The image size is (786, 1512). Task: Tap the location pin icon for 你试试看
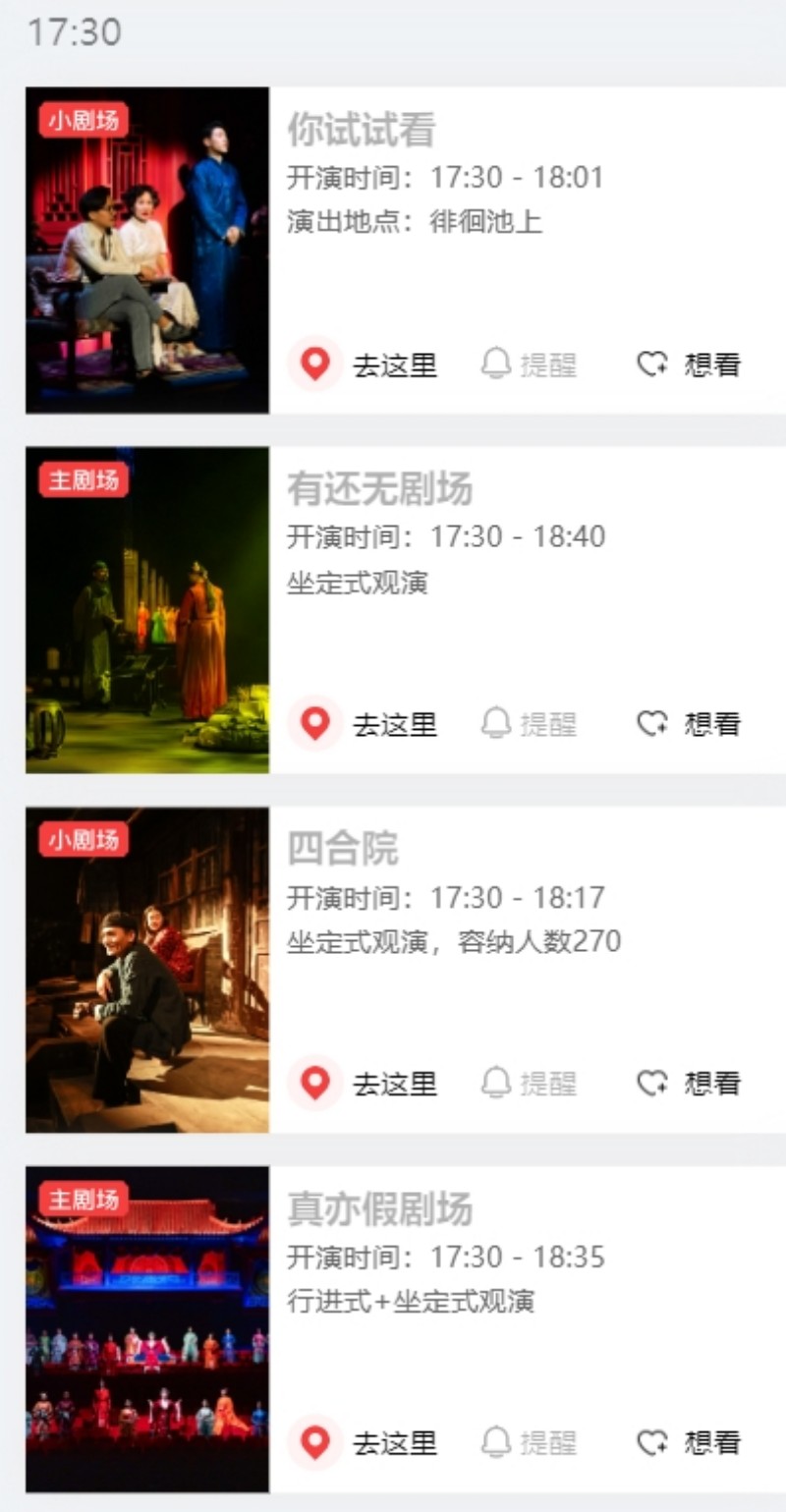click(314, 364)
